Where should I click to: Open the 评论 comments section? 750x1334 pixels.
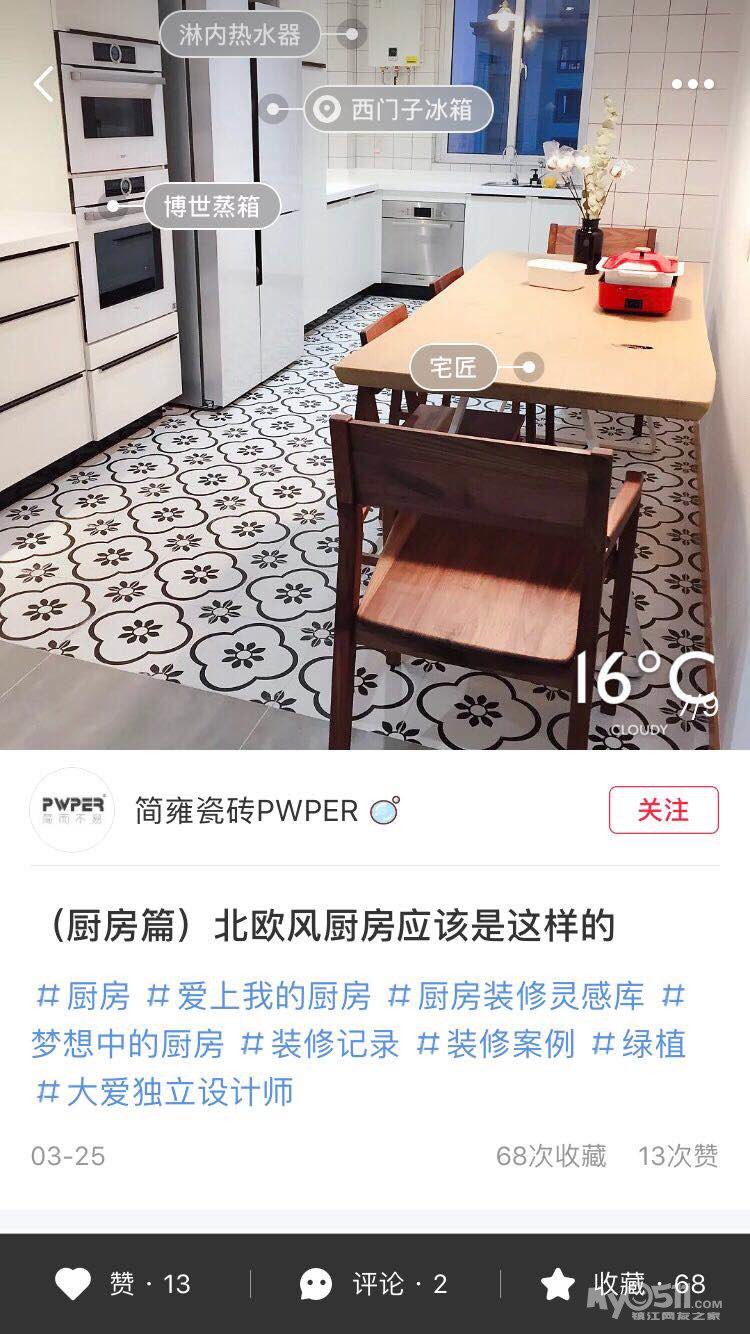pos(374,1284)
